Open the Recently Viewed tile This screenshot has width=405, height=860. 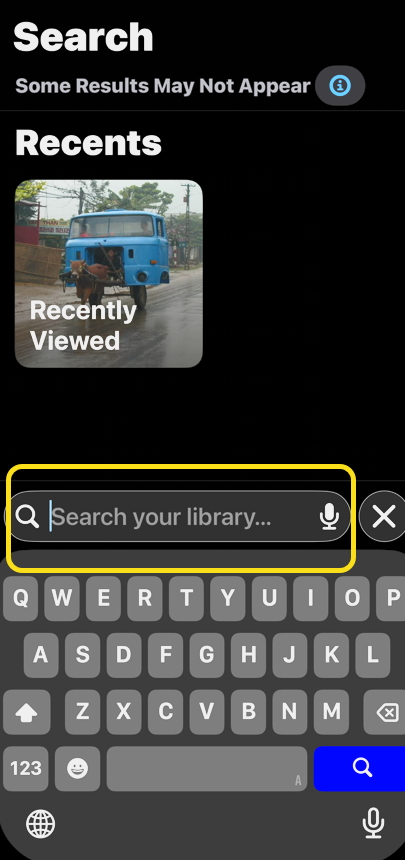[109, 274]
